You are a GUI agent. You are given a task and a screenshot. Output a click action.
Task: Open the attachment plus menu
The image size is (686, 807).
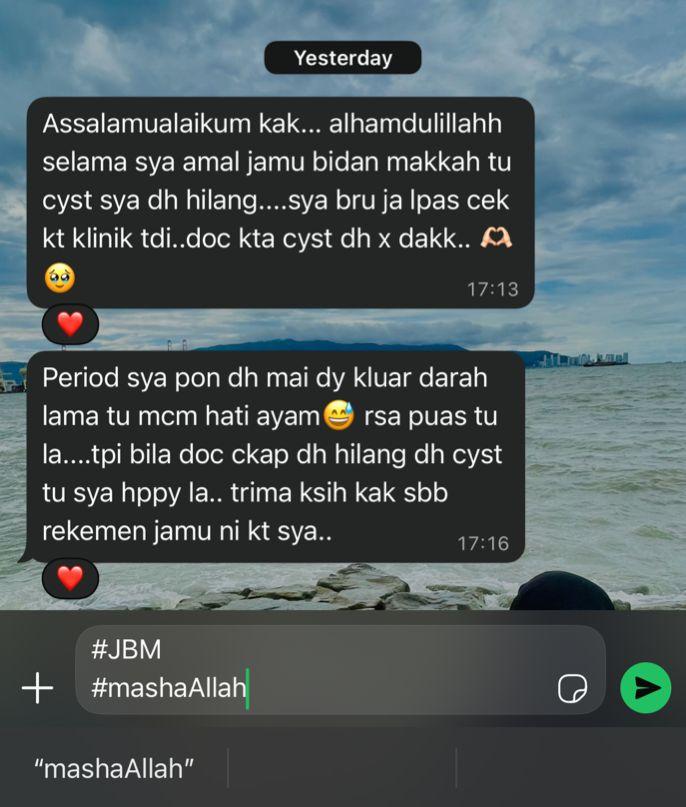pos(37,688)
